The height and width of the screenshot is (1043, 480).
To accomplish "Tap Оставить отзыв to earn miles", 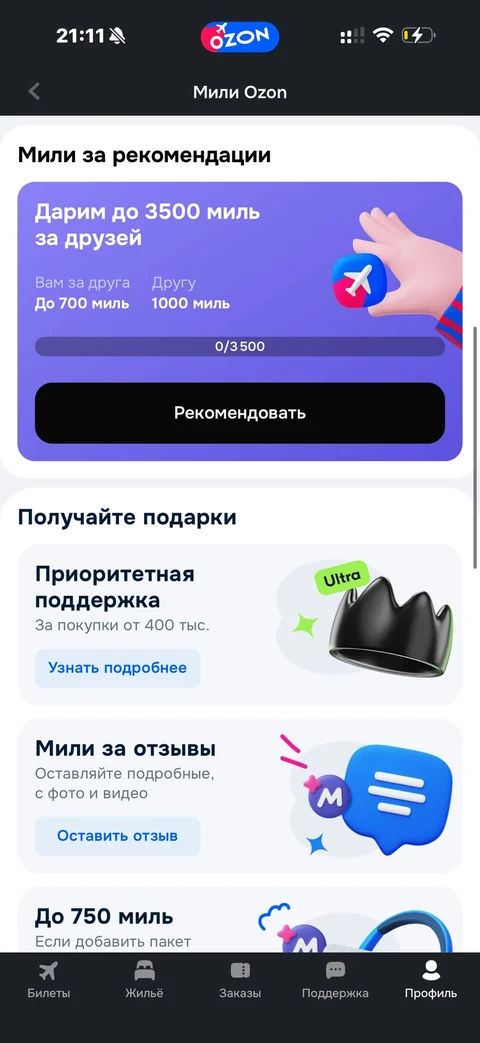I will pyautogui.click(x=118, y=835).
